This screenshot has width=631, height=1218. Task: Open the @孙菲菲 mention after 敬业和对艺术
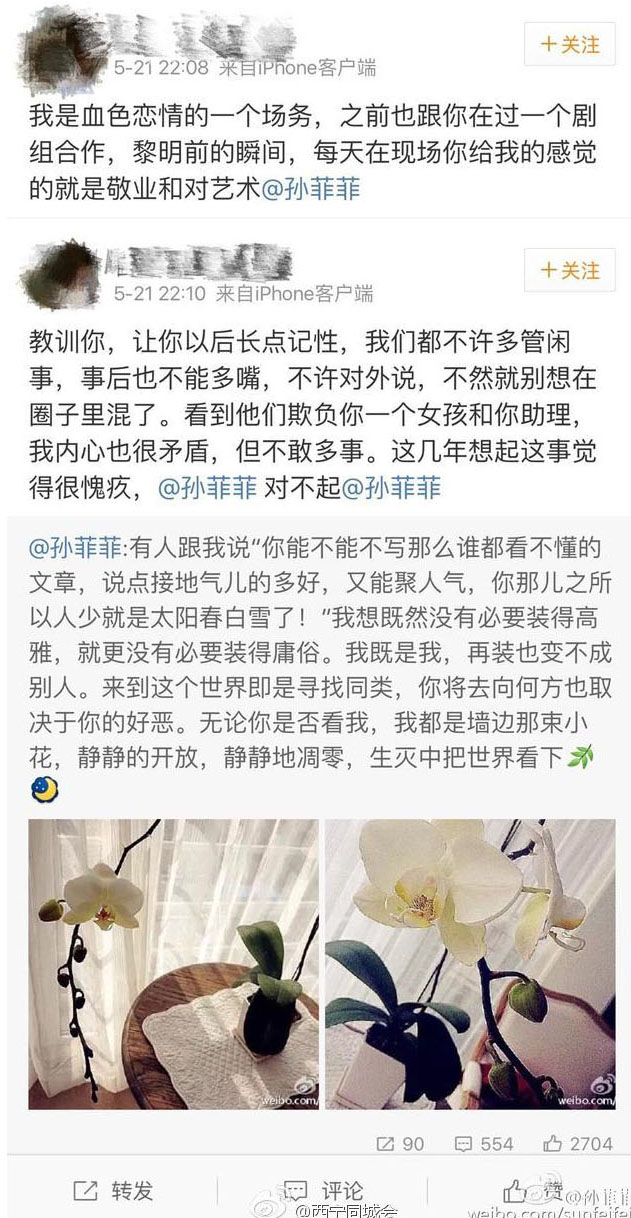(x=311, y=189)
